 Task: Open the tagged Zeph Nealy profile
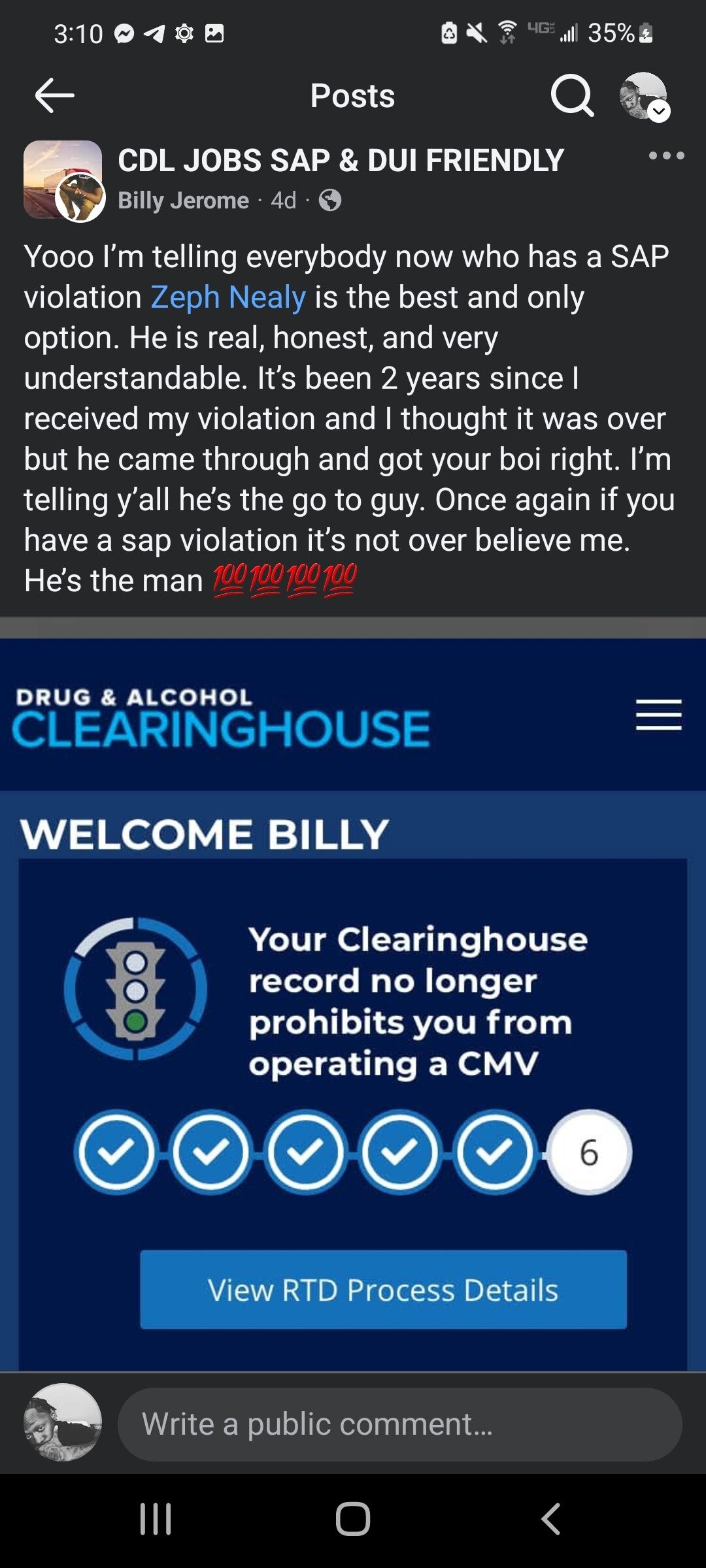pyautogui.click(x=228, y=297)
